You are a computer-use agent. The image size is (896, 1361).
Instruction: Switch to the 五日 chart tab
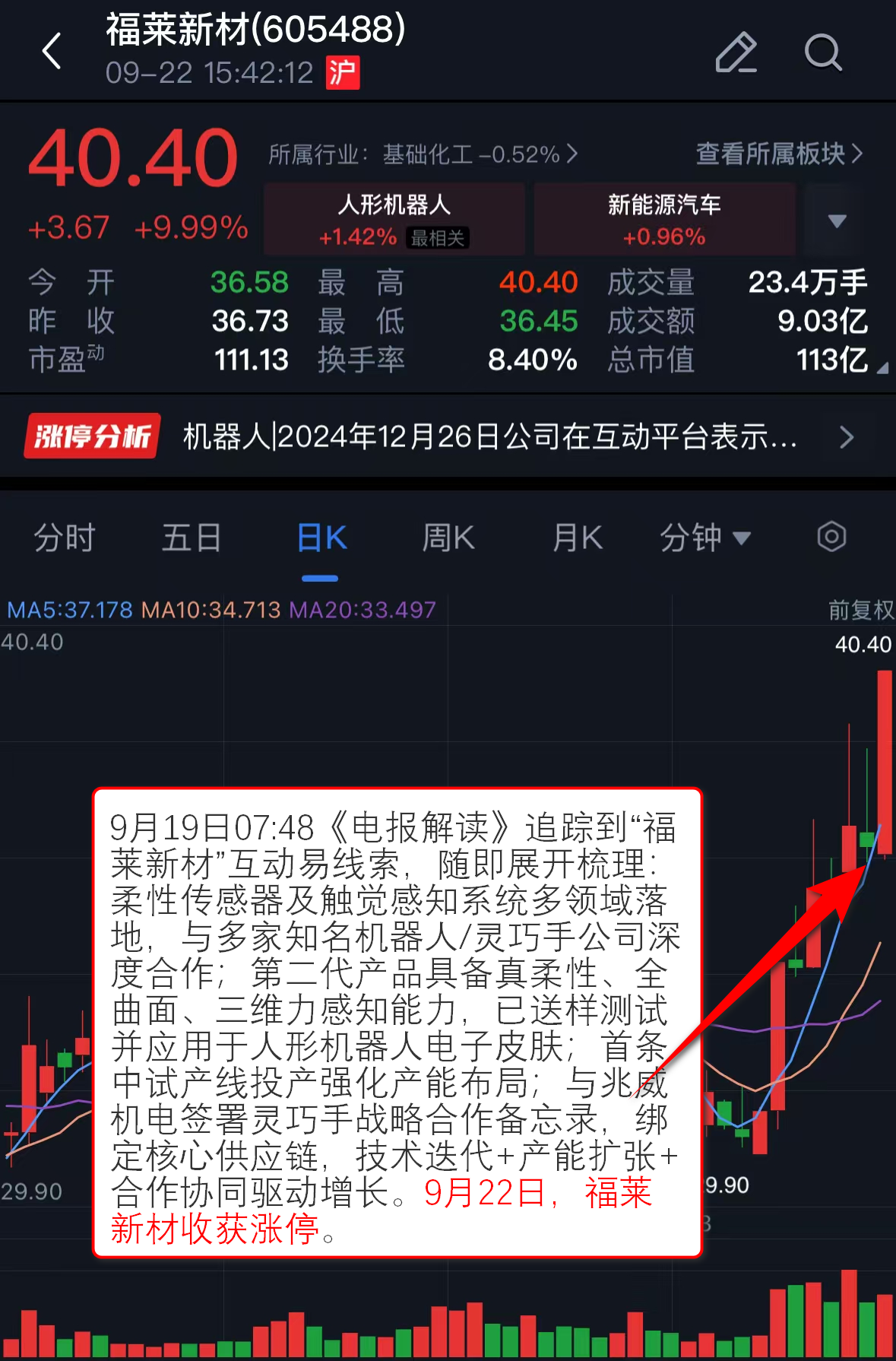click(192, 538)
